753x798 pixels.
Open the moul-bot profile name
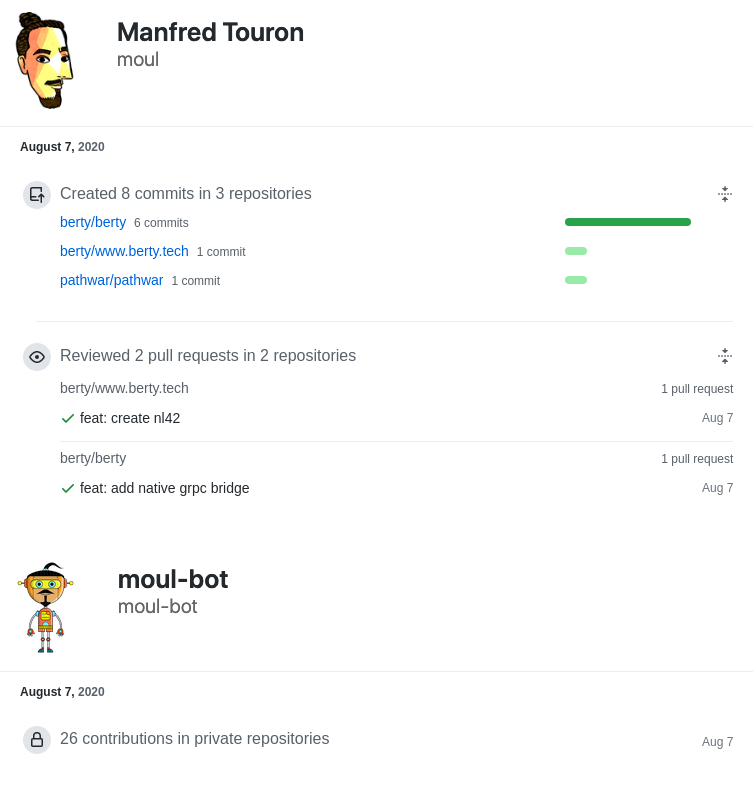[172, 579]
